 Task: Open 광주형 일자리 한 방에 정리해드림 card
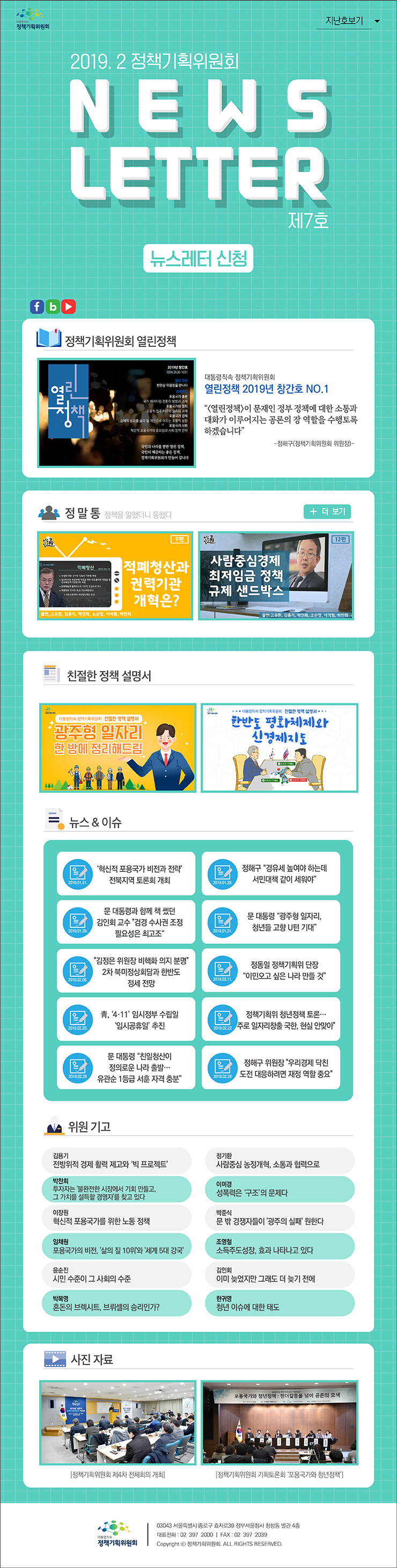coord(118,747)
